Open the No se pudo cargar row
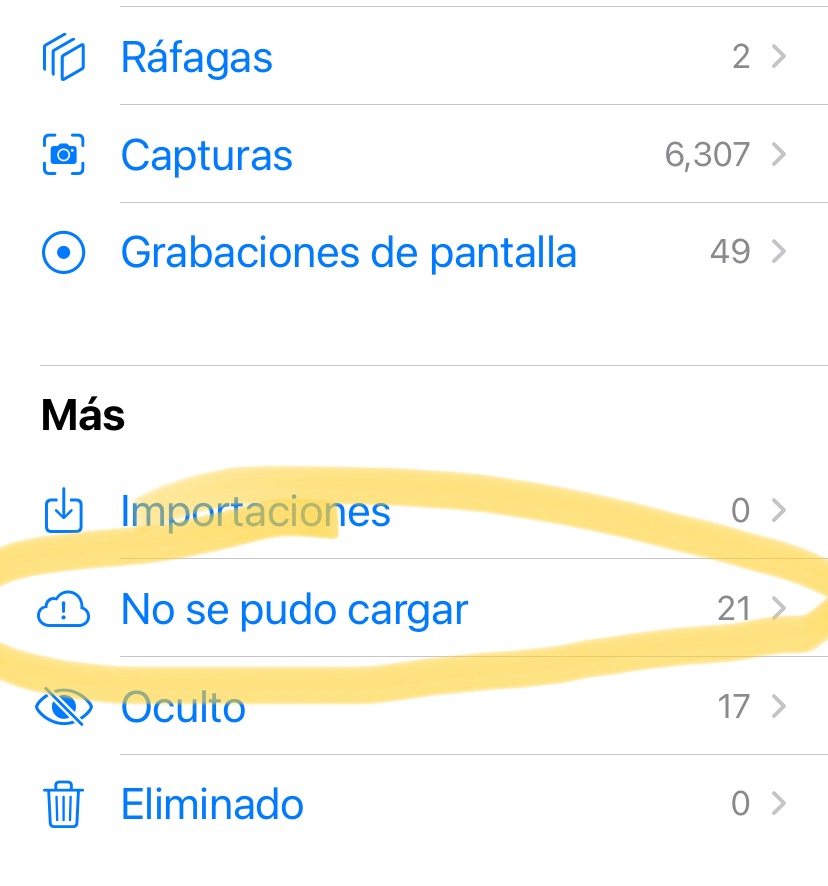828x886 pixels. 294,608
